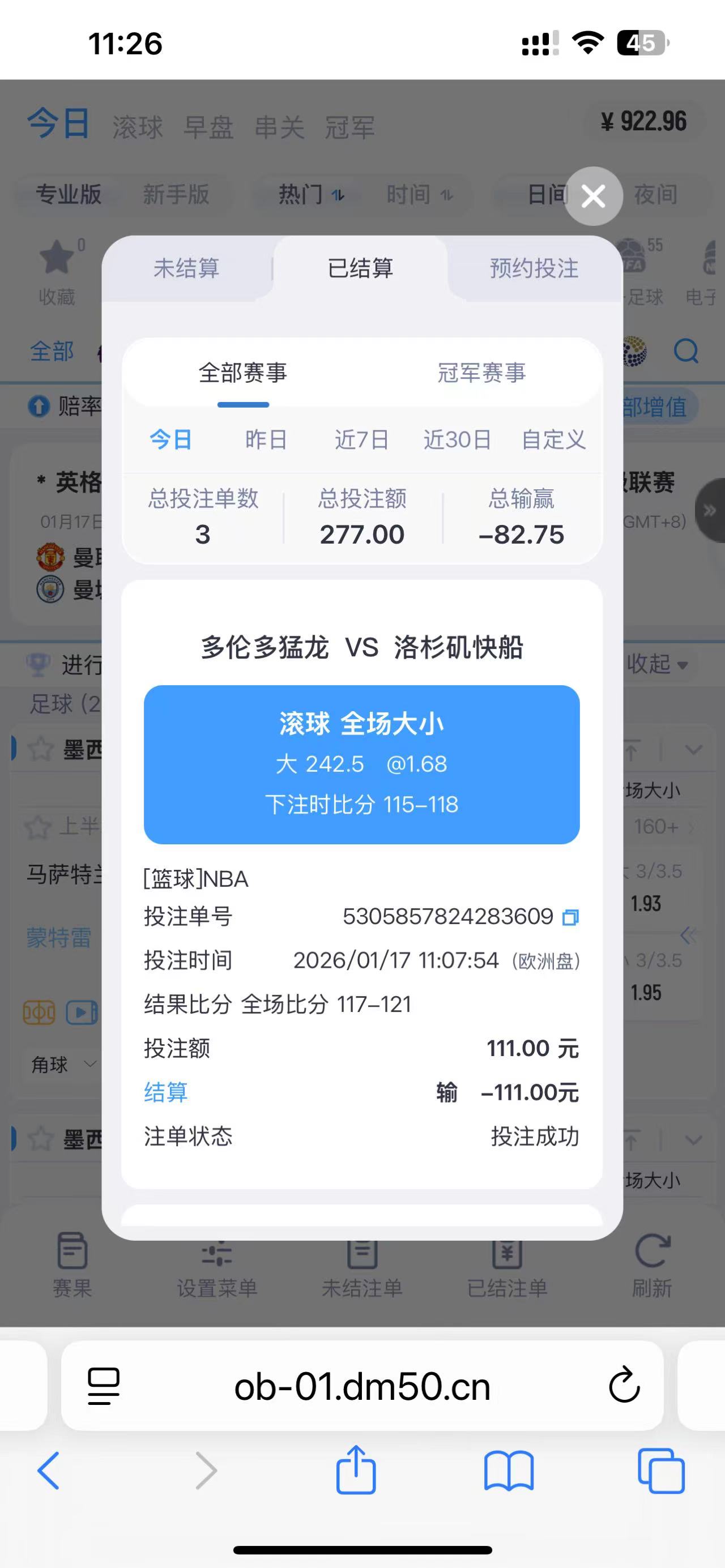
Task: Reload the page in Safari address bar
Action: click(x=624, y=1386)
